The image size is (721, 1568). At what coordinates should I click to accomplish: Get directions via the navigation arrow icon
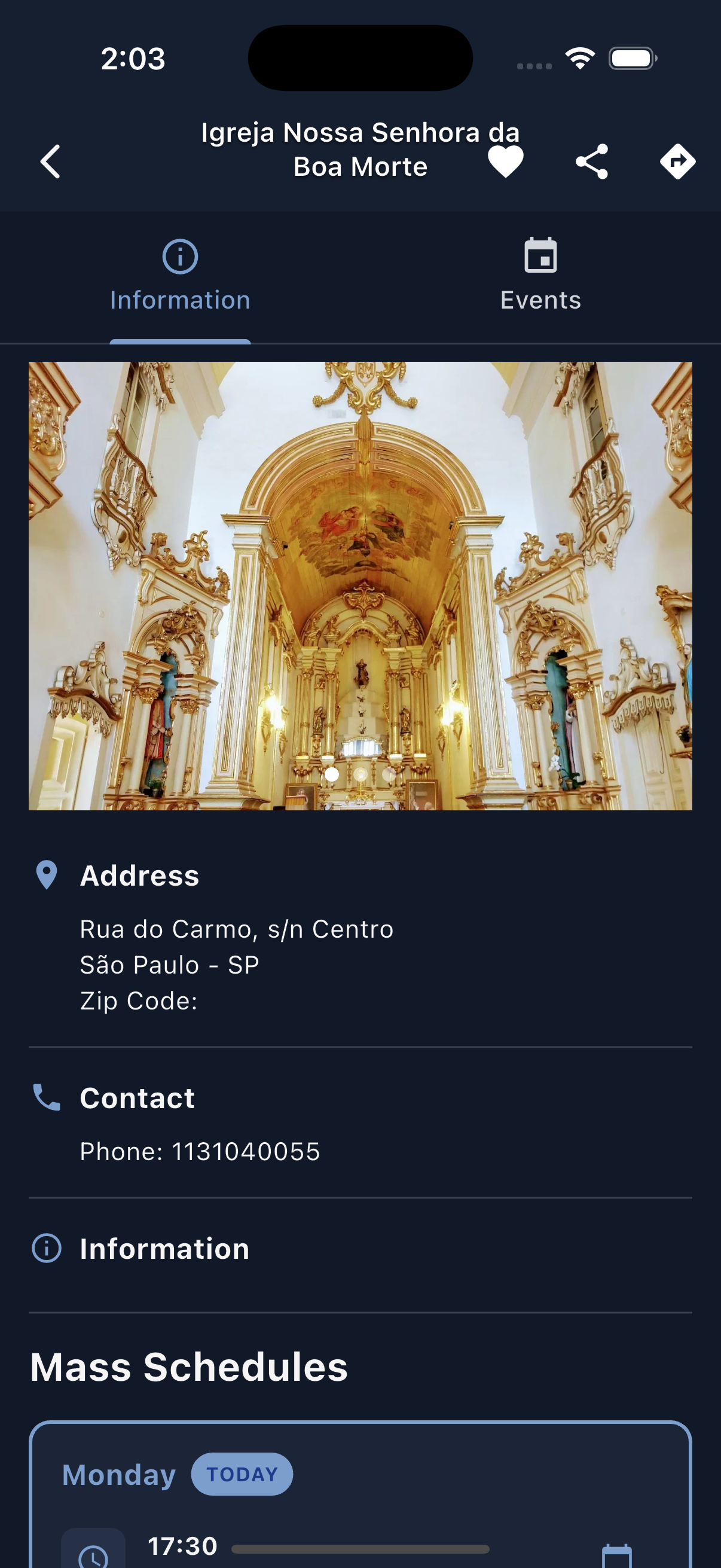pos(678,161)
